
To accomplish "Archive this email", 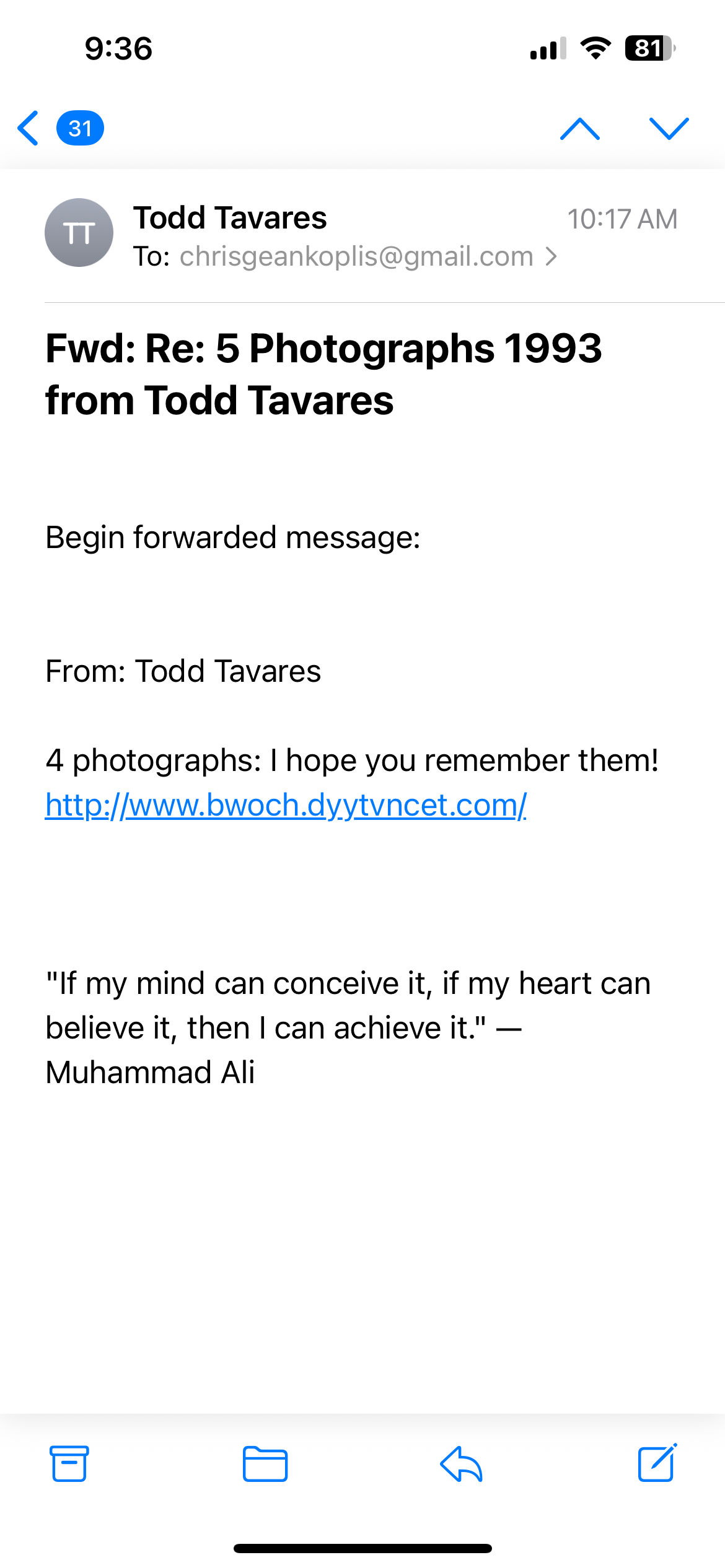I will [x=69, y=1463].
